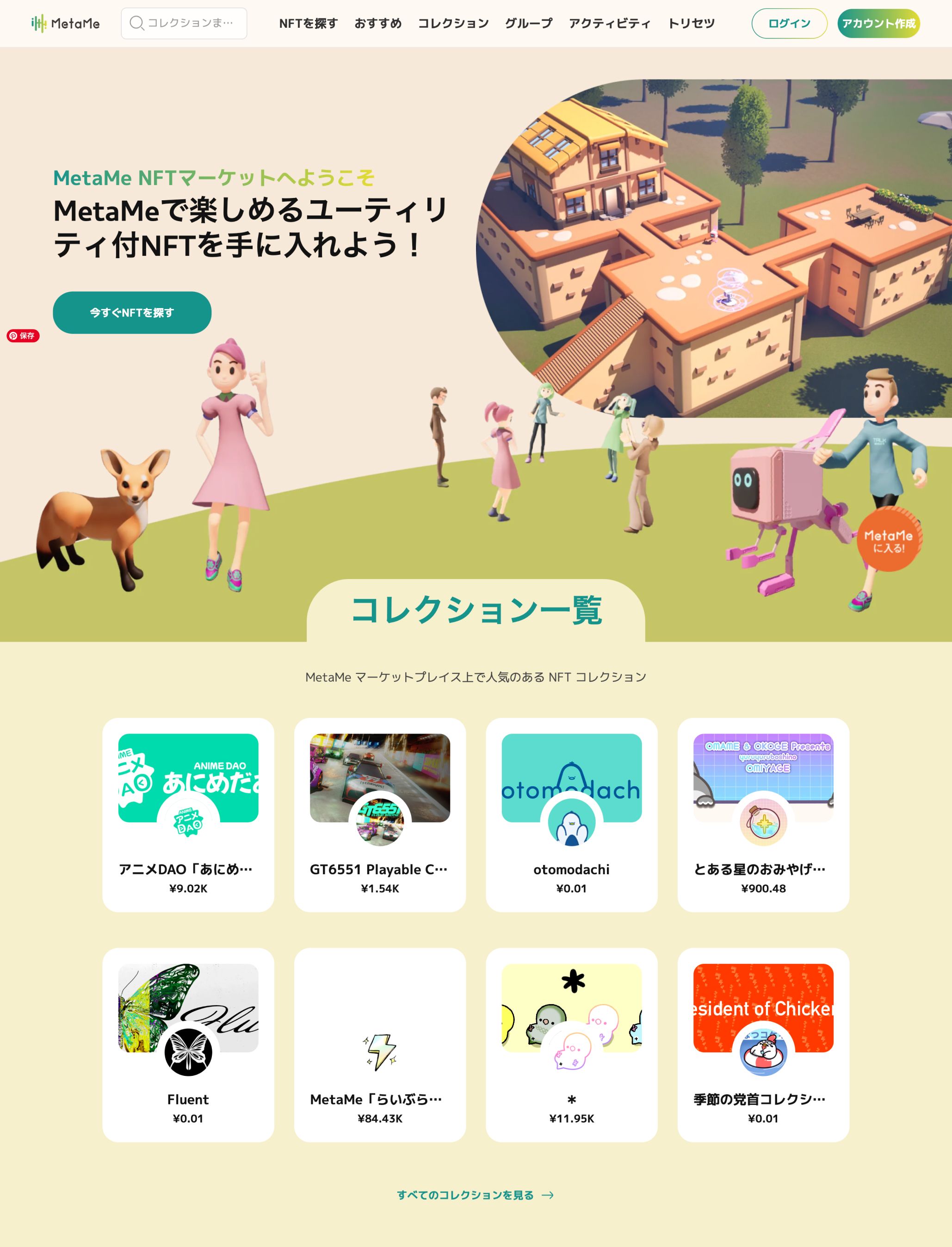The height and width of the screenshot is (1247, 952).
Task: Tap the orange MetaMeに入る badge
Action: [888, 541]
